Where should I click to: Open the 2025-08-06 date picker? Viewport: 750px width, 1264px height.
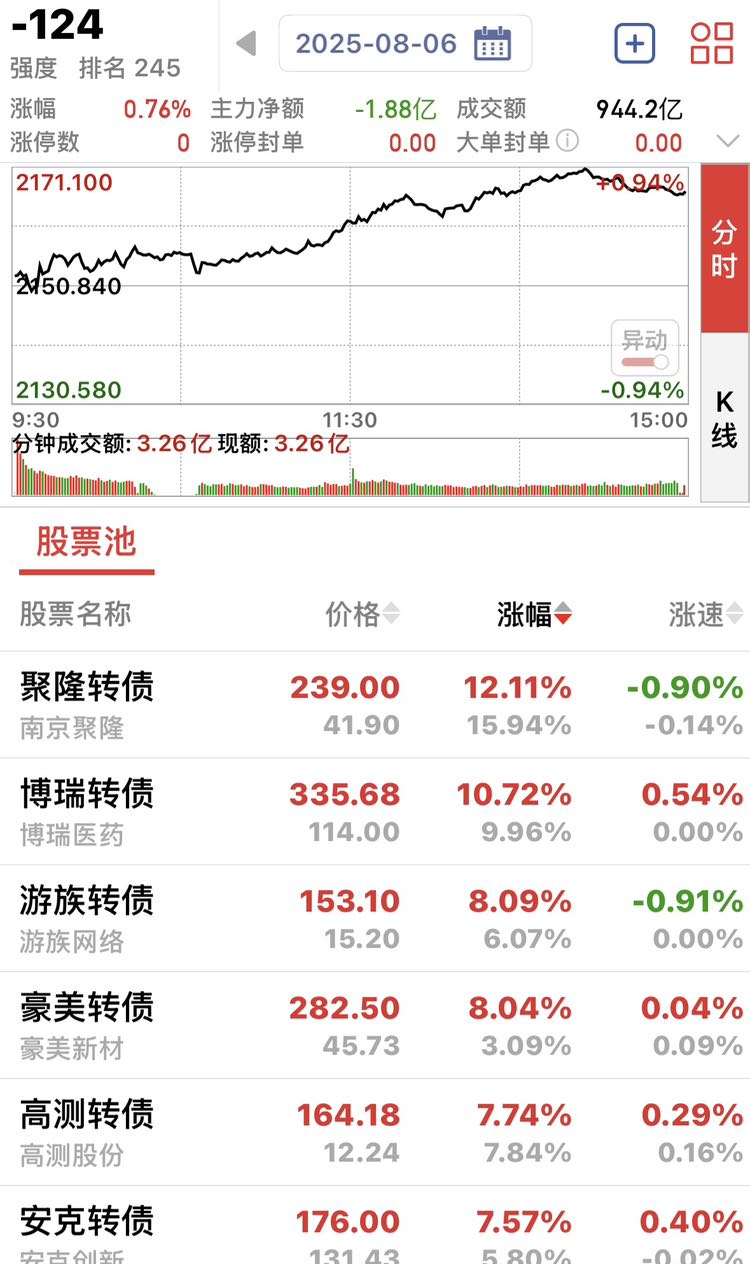click(x=405, y=44)
